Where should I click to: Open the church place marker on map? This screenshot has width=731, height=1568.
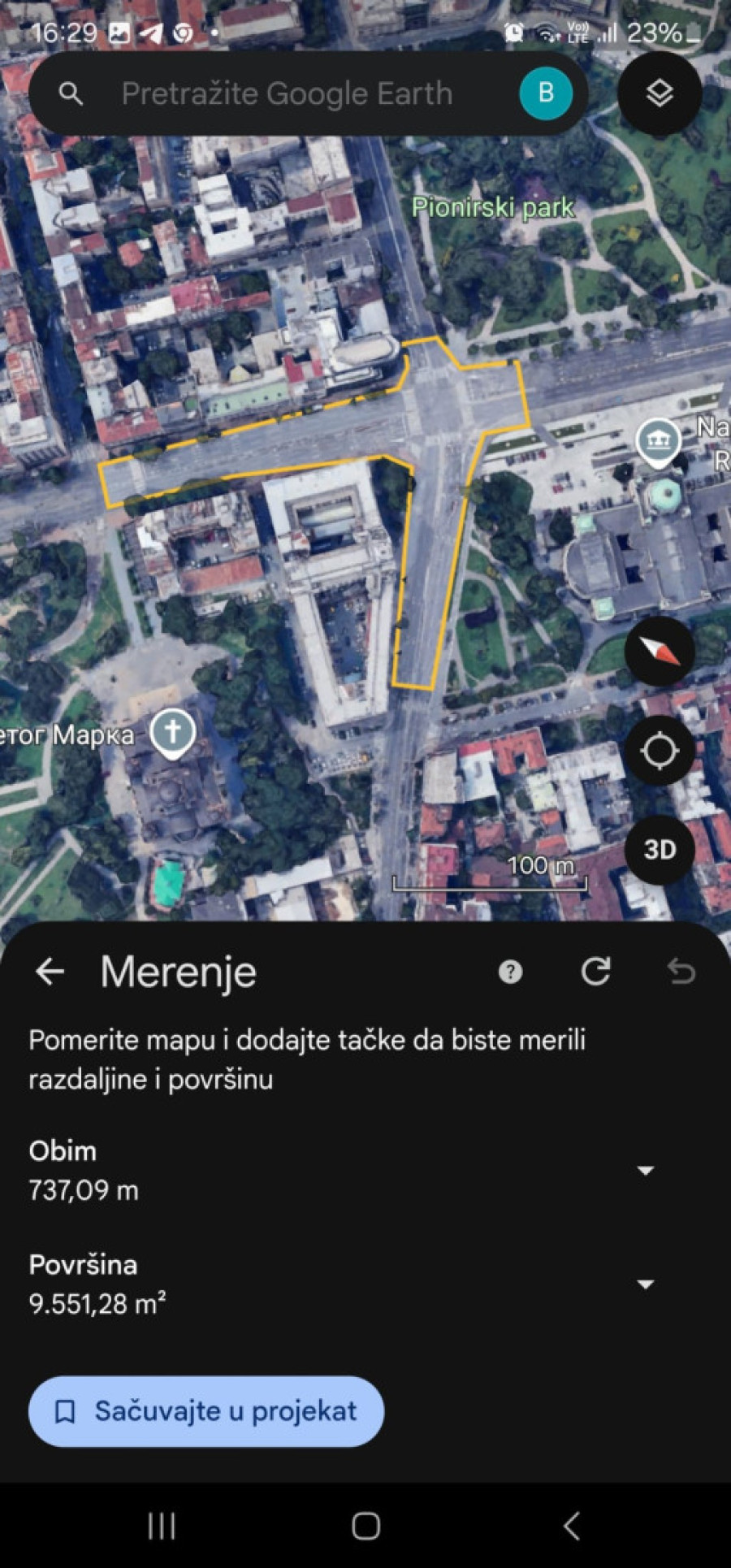[x=172, y=733]
